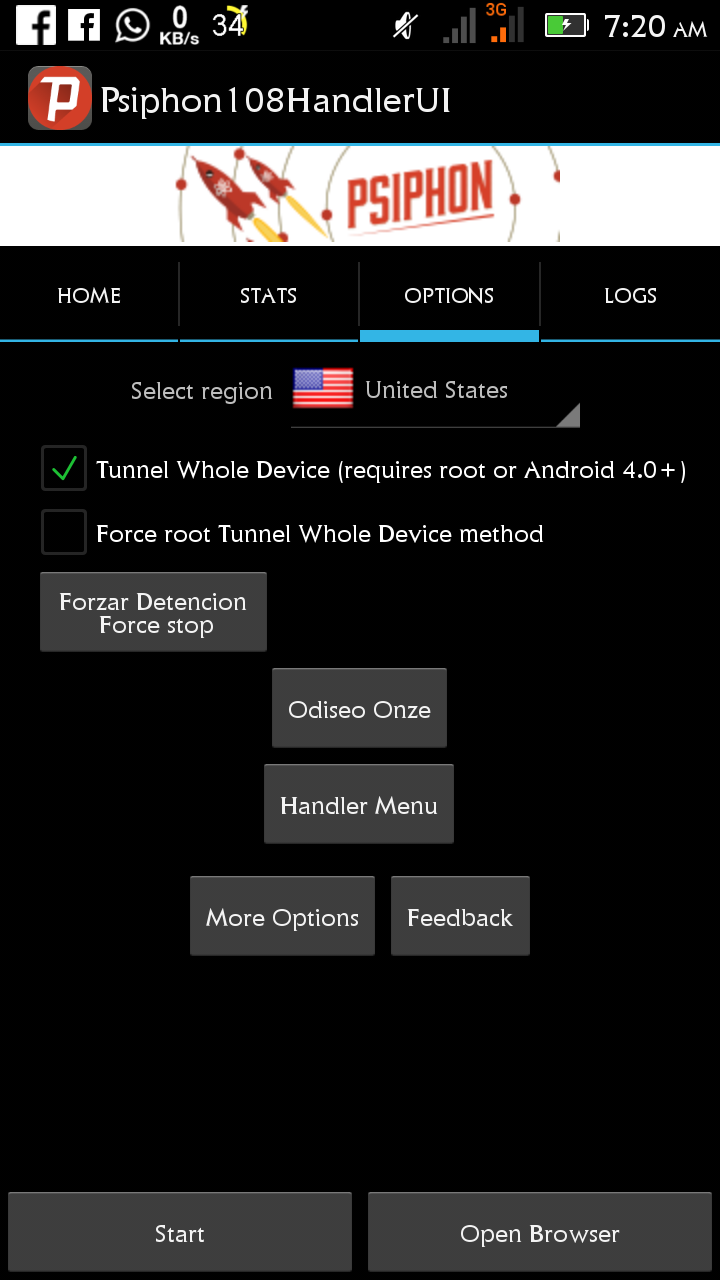Enable Force root Tunnel Whole Device method

pyautogui.click(x=64, y=533)
